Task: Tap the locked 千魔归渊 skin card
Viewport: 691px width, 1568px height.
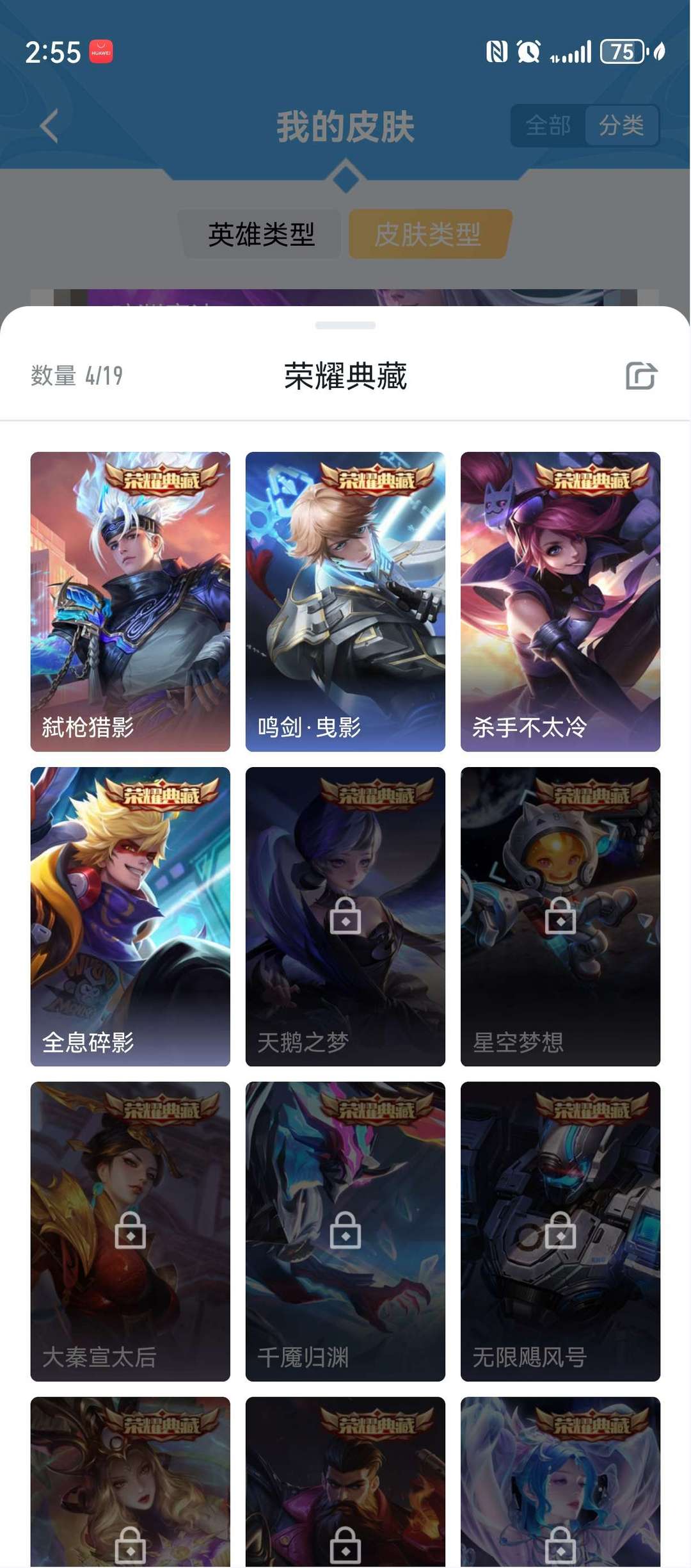Action: [345, 1231]
